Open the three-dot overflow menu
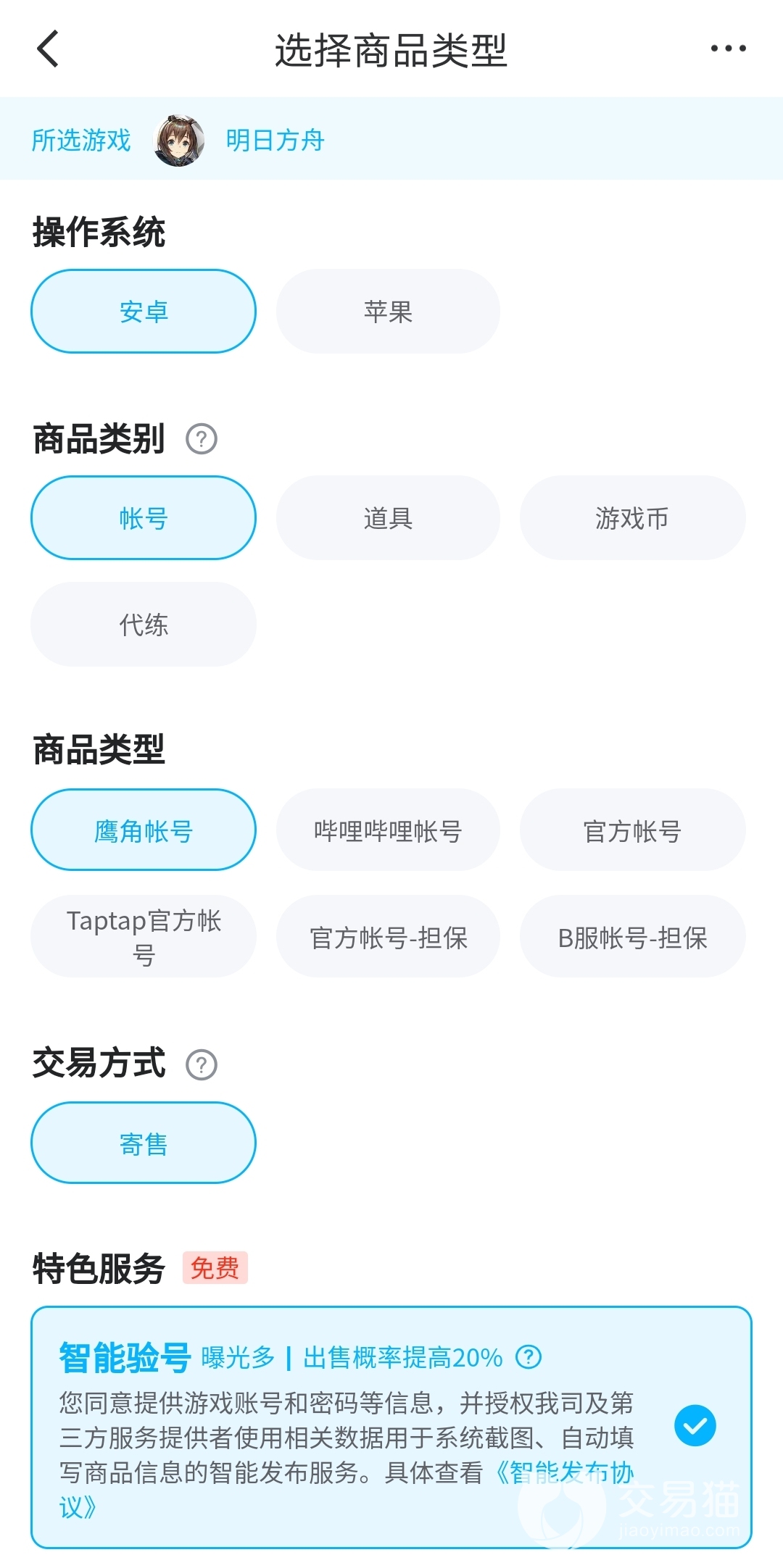Screen dimensions: 783x1568 [728, 49]
